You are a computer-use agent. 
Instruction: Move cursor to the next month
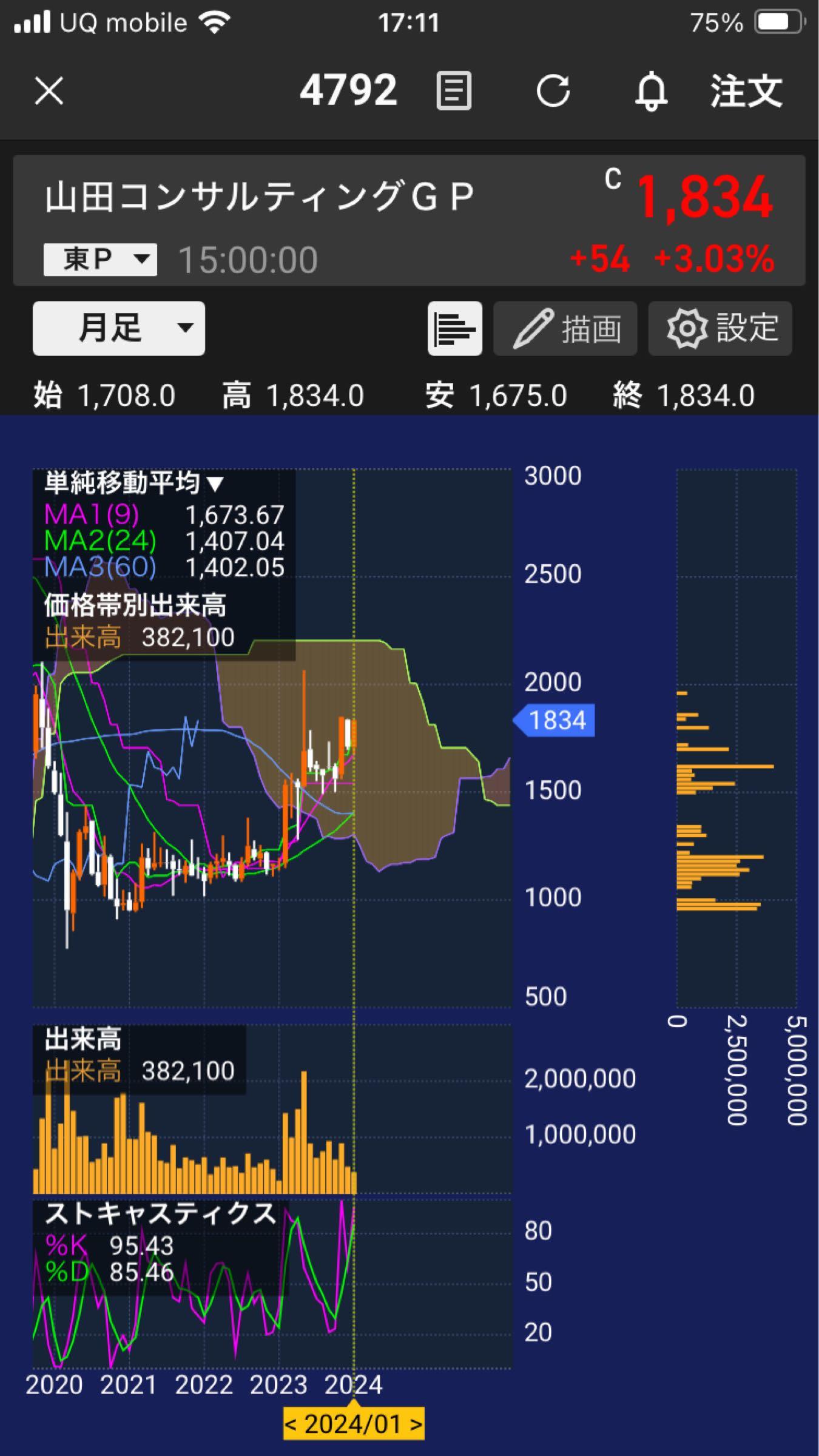pyautogui.click(x=416, y=1424)
